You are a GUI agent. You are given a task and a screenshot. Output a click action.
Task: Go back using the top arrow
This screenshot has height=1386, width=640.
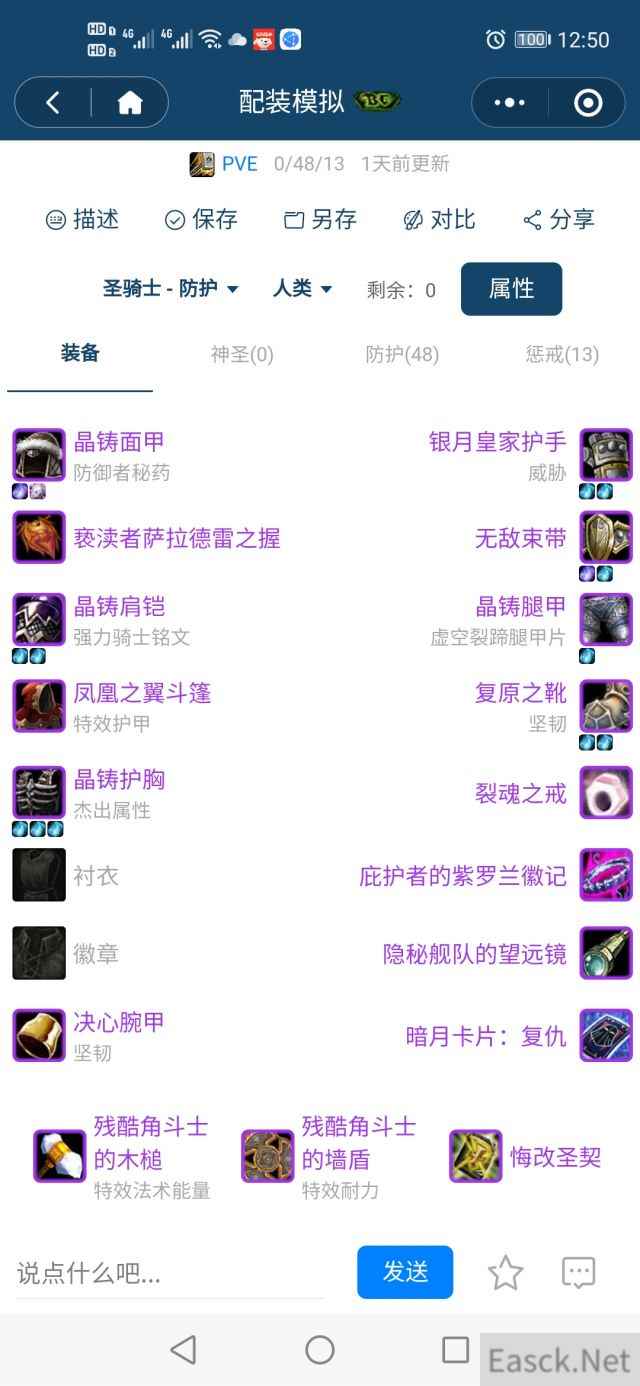[53, 102]
